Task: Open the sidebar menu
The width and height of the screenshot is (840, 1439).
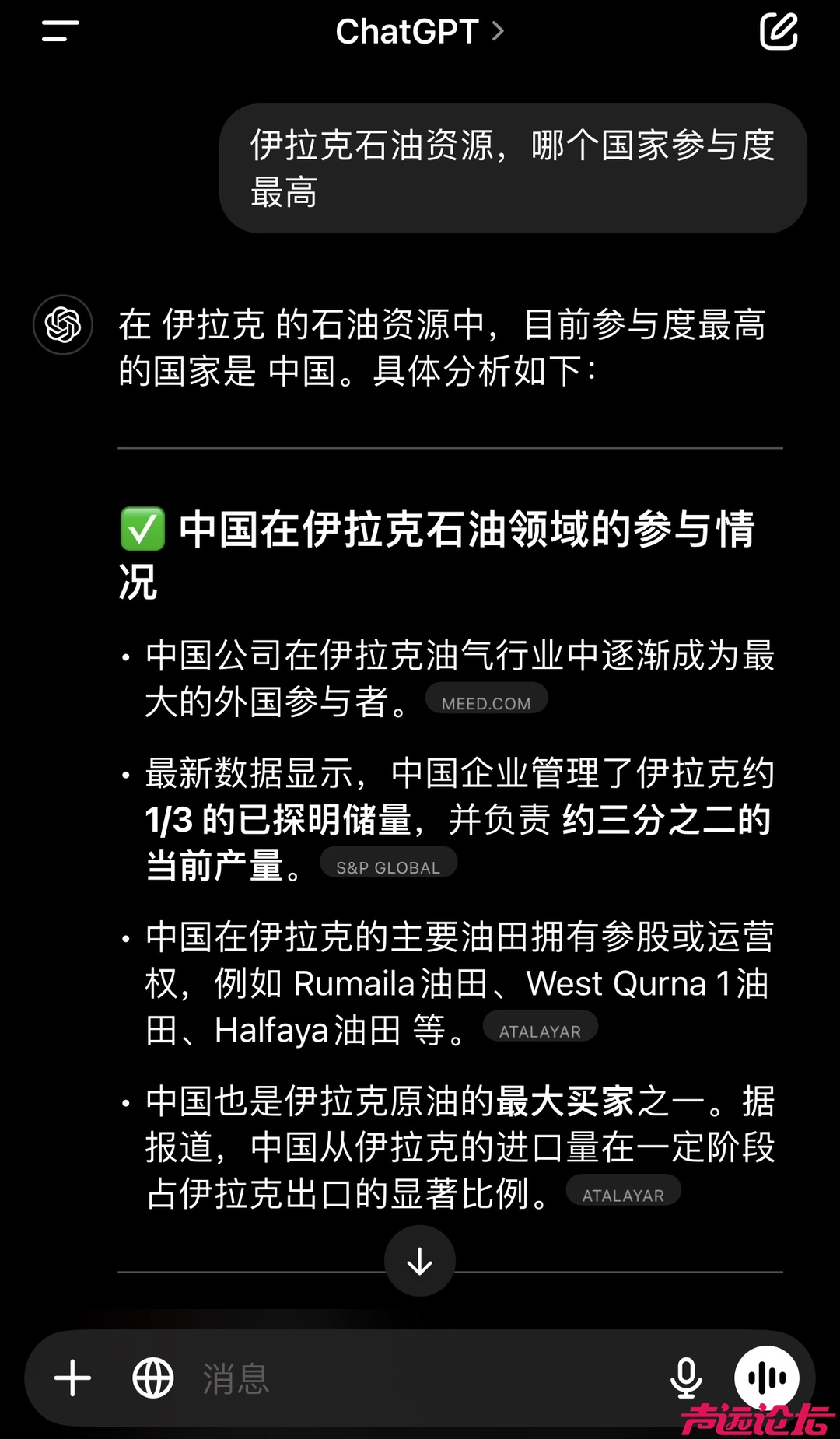Action: coord(61,32)
